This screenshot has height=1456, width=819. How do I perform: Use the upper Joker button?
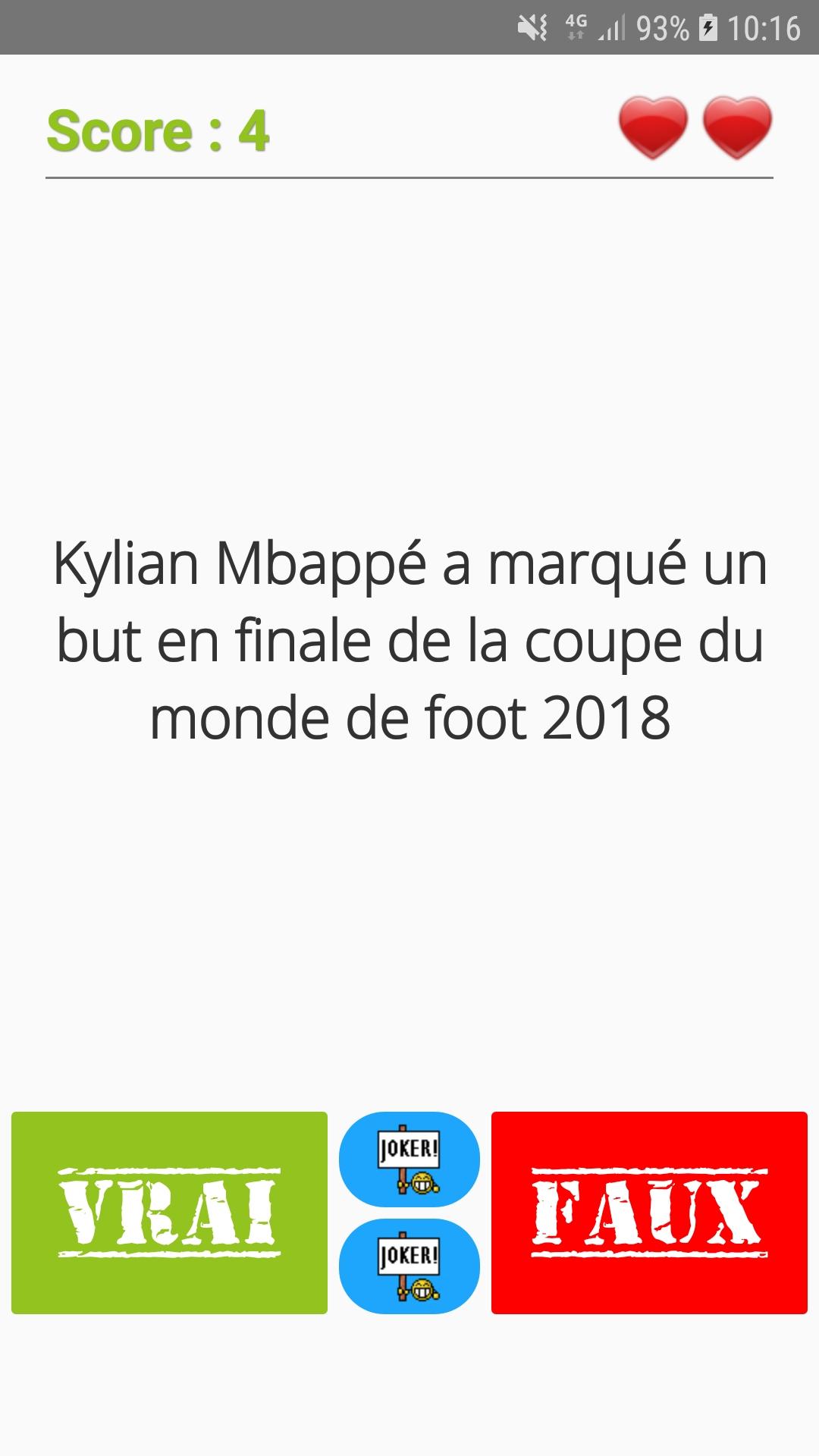coord(409,1159)
